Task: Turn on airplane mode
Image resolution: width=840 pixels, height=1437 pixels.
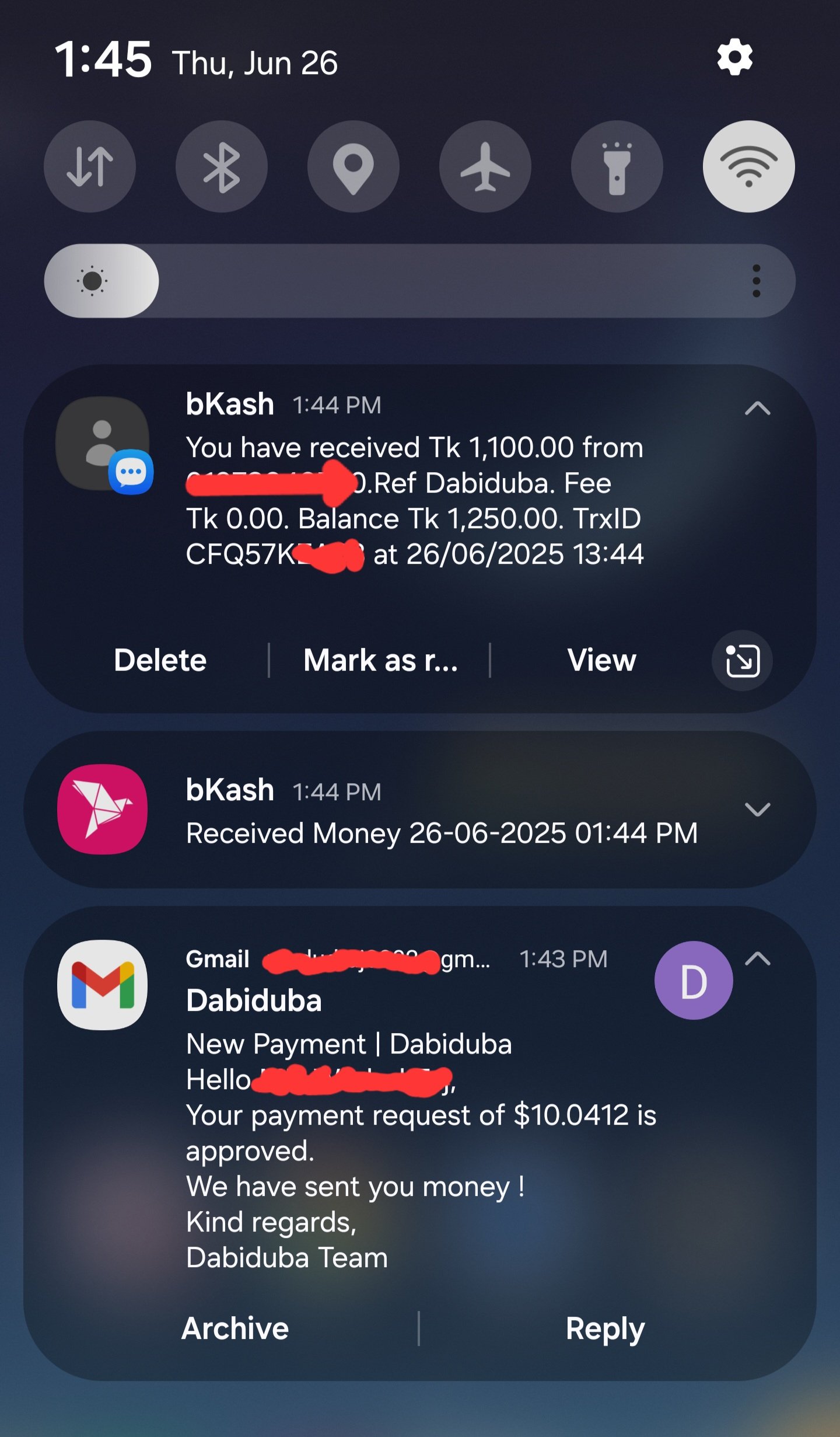Action: tap(485, 166)
